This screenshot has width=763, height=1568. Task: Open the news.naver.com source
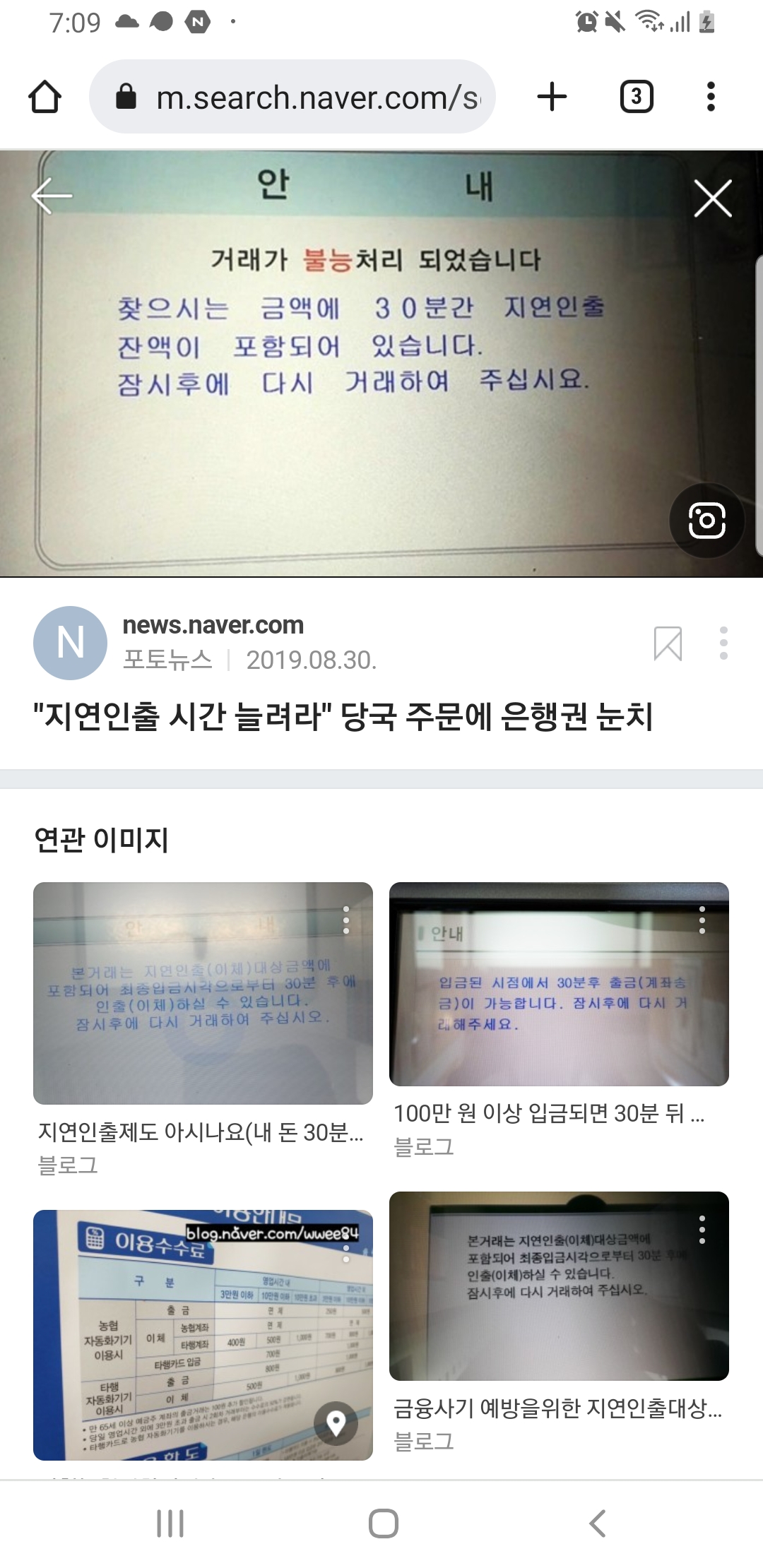point(213,625)
